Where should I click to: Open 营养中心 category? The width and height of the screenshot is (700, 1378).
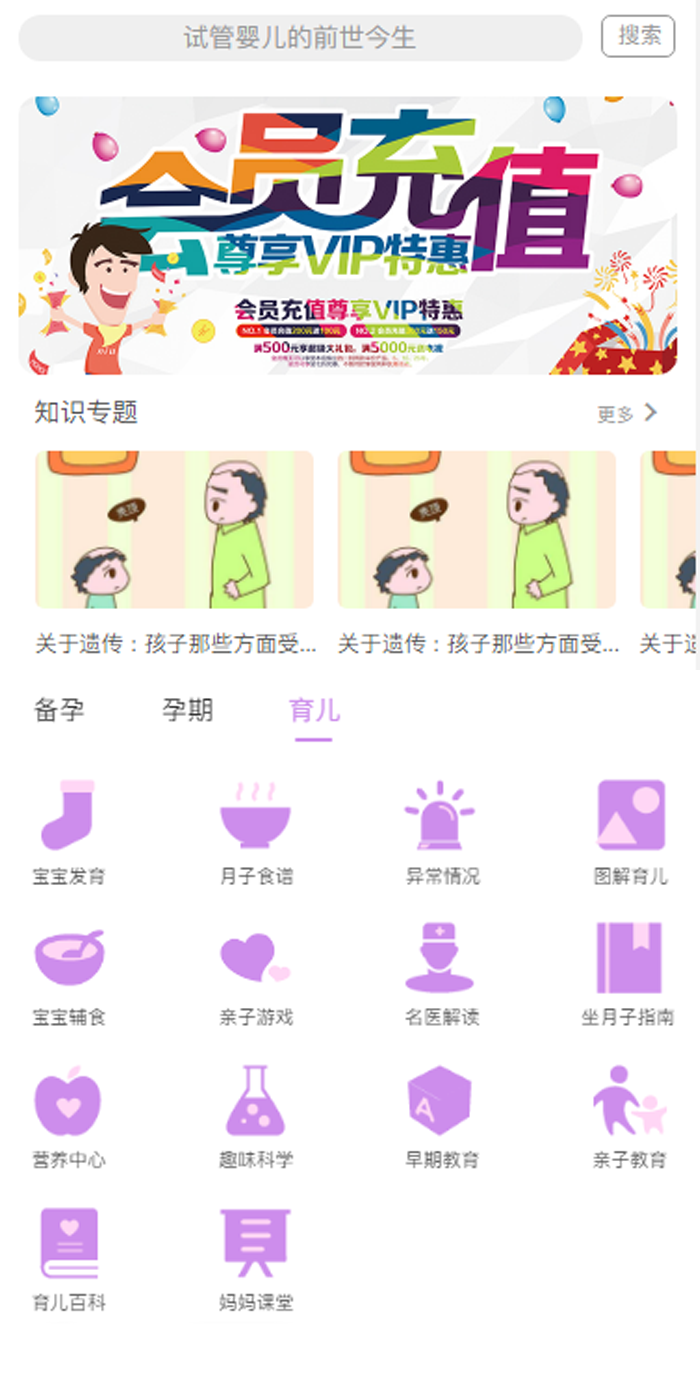[x=68, y=1117]
